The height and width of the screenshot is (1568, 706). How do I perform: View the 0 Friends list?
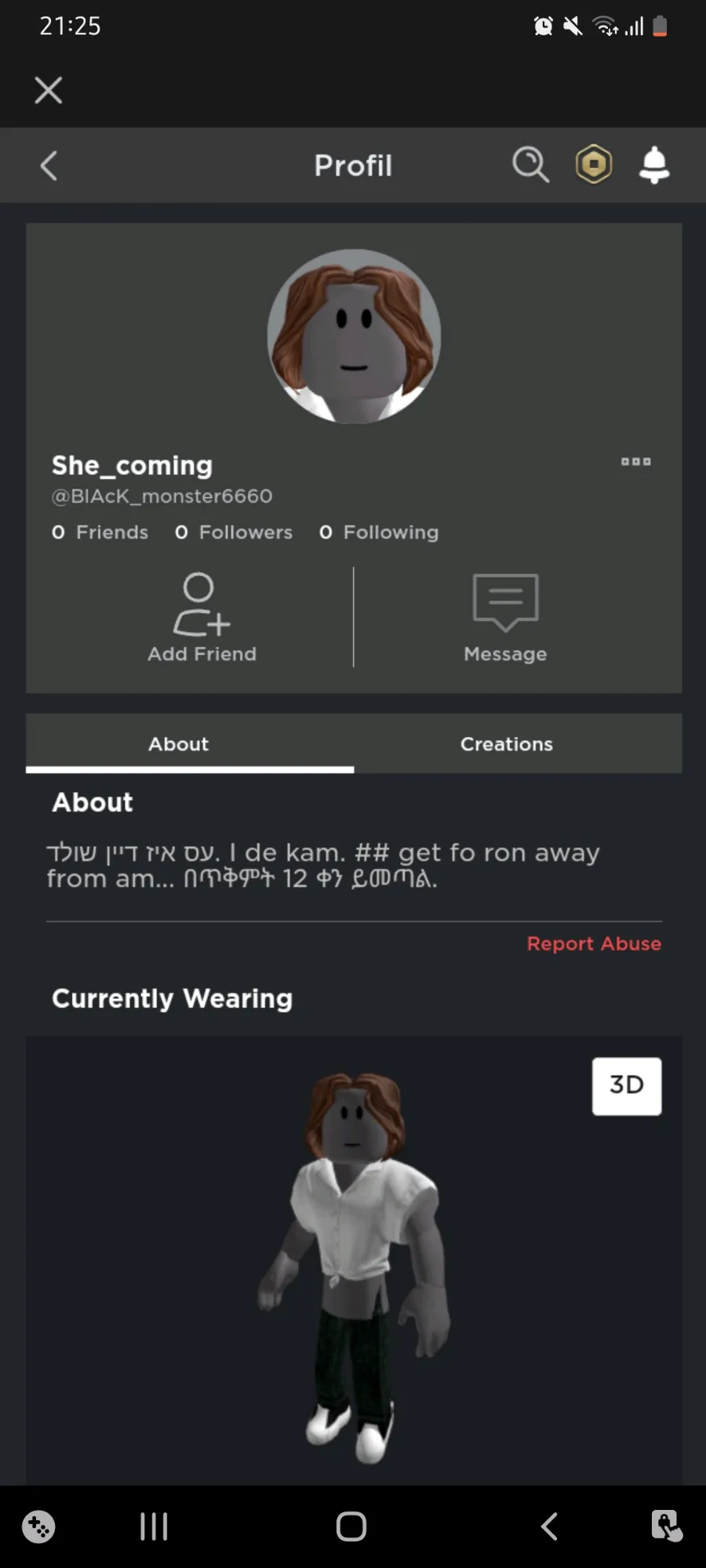[100, 532]
